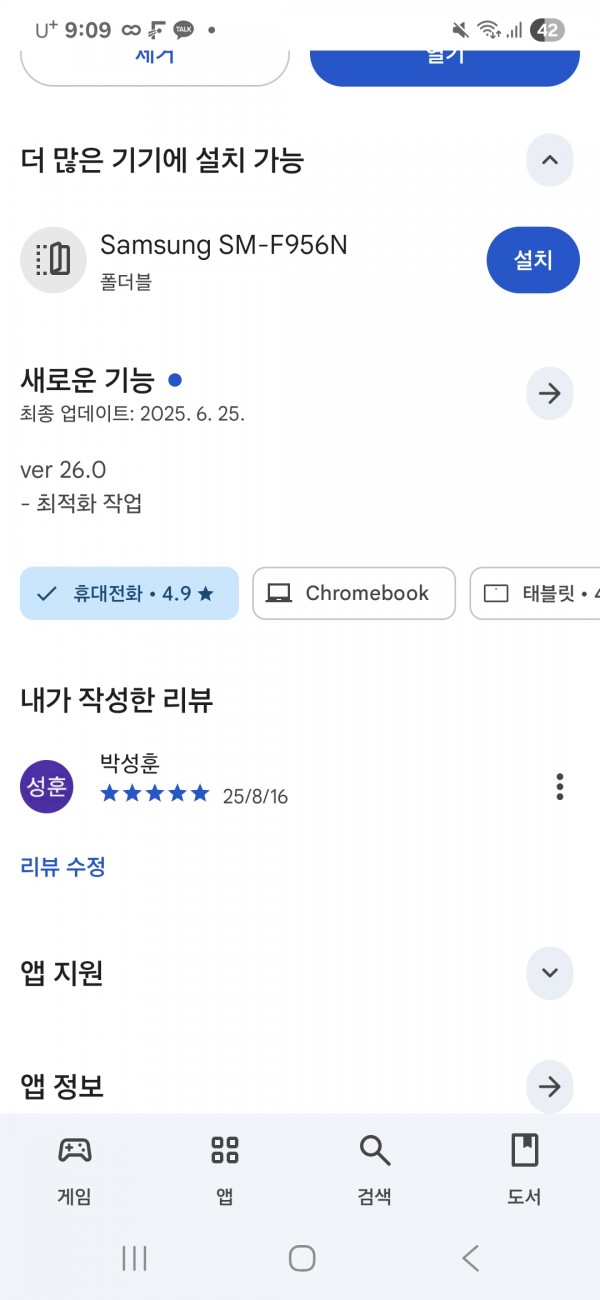Image resolution: width=600 pixels, height=1300 pixels.
Task: Open the 앱 정보 arrow
Action: 549,1086
